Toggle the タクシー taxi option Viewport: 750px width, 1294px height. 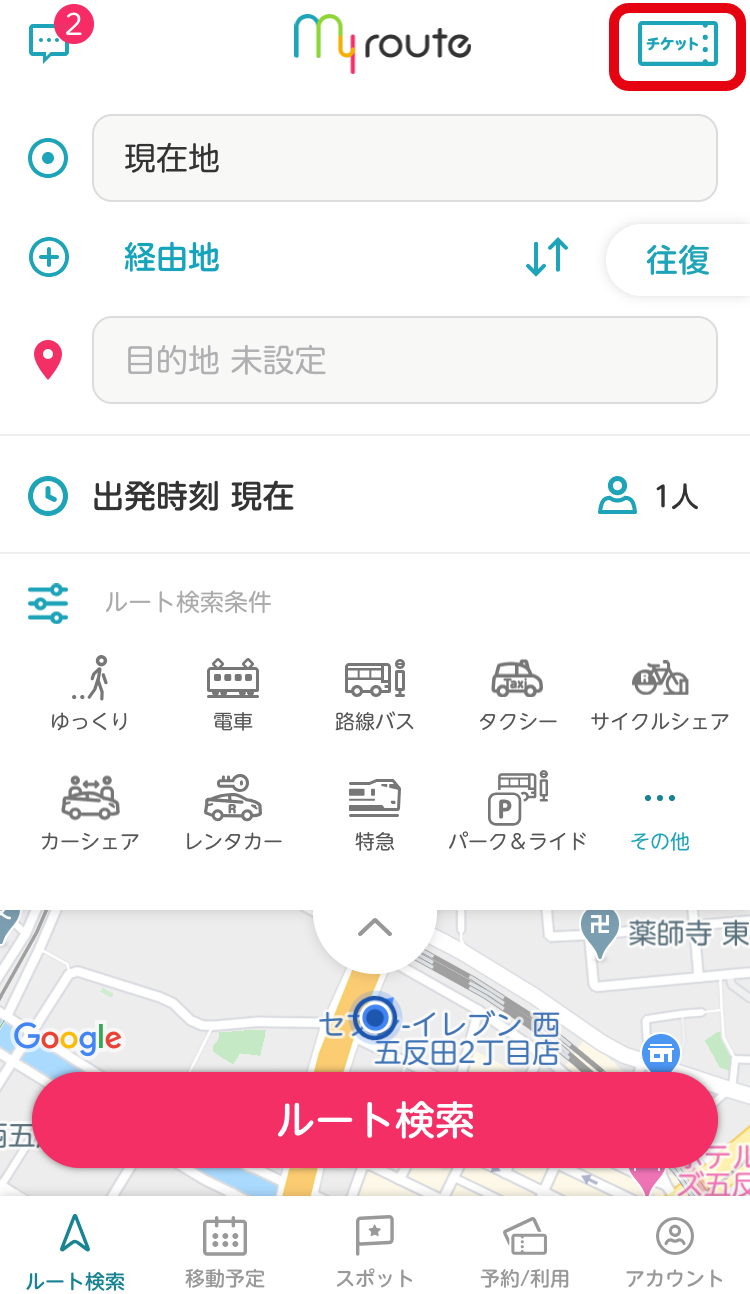pos(517,694)
